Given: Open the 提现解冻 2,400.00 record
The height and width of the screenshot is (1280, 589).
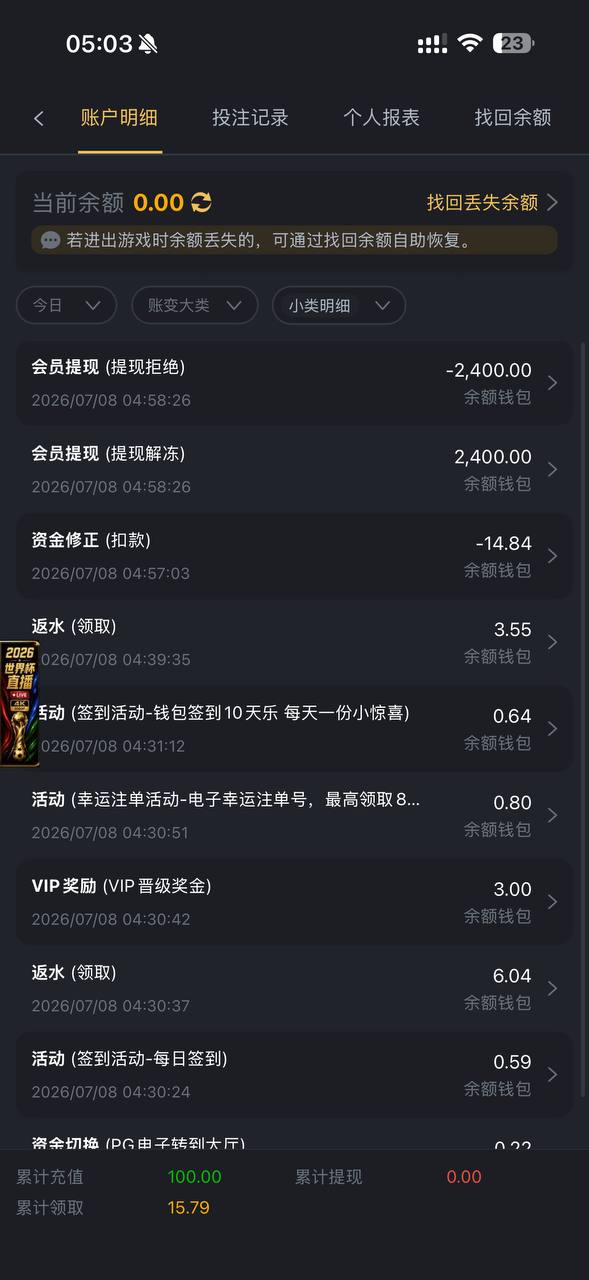Looking at the screenshot, I should pyautogui.click(x=294, y=469).
